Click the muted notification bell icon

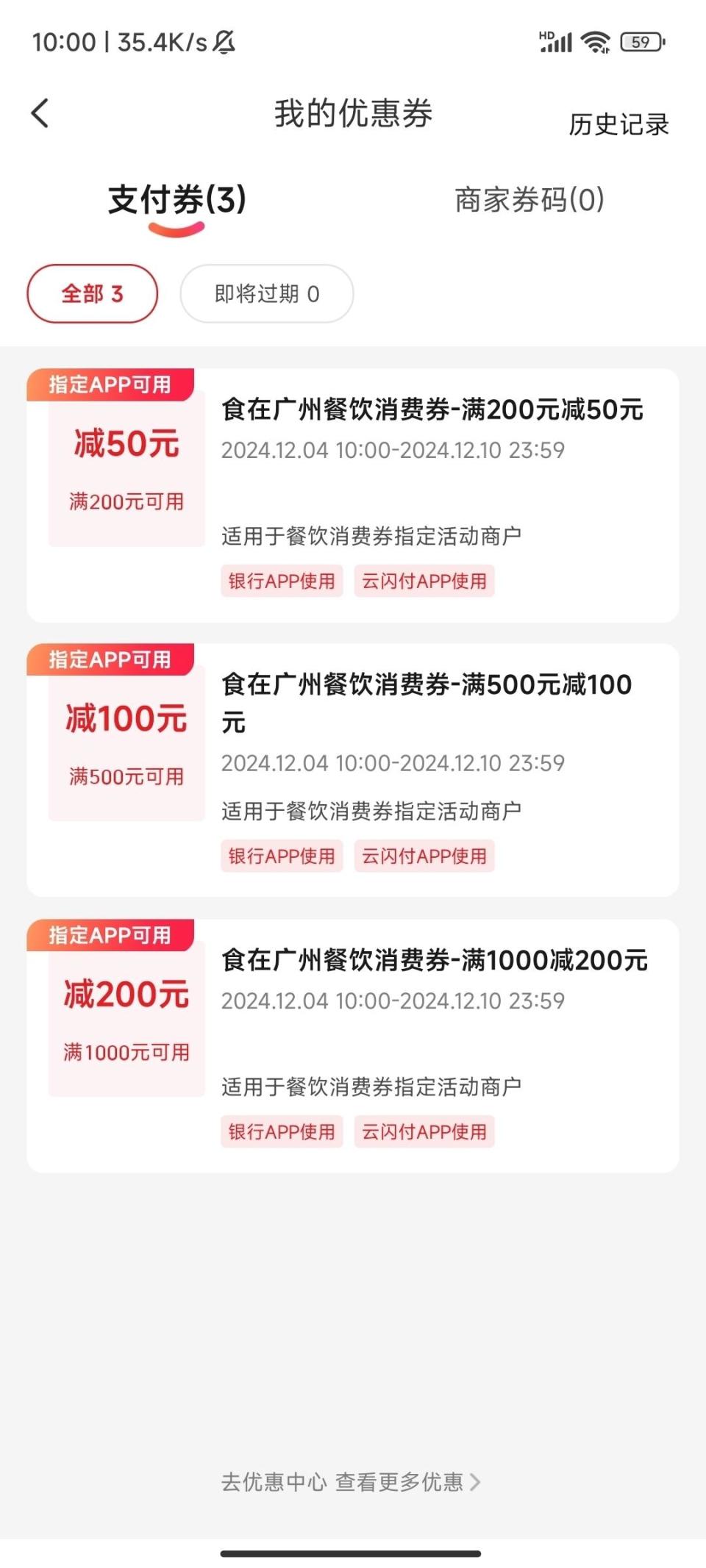(222, 42)
